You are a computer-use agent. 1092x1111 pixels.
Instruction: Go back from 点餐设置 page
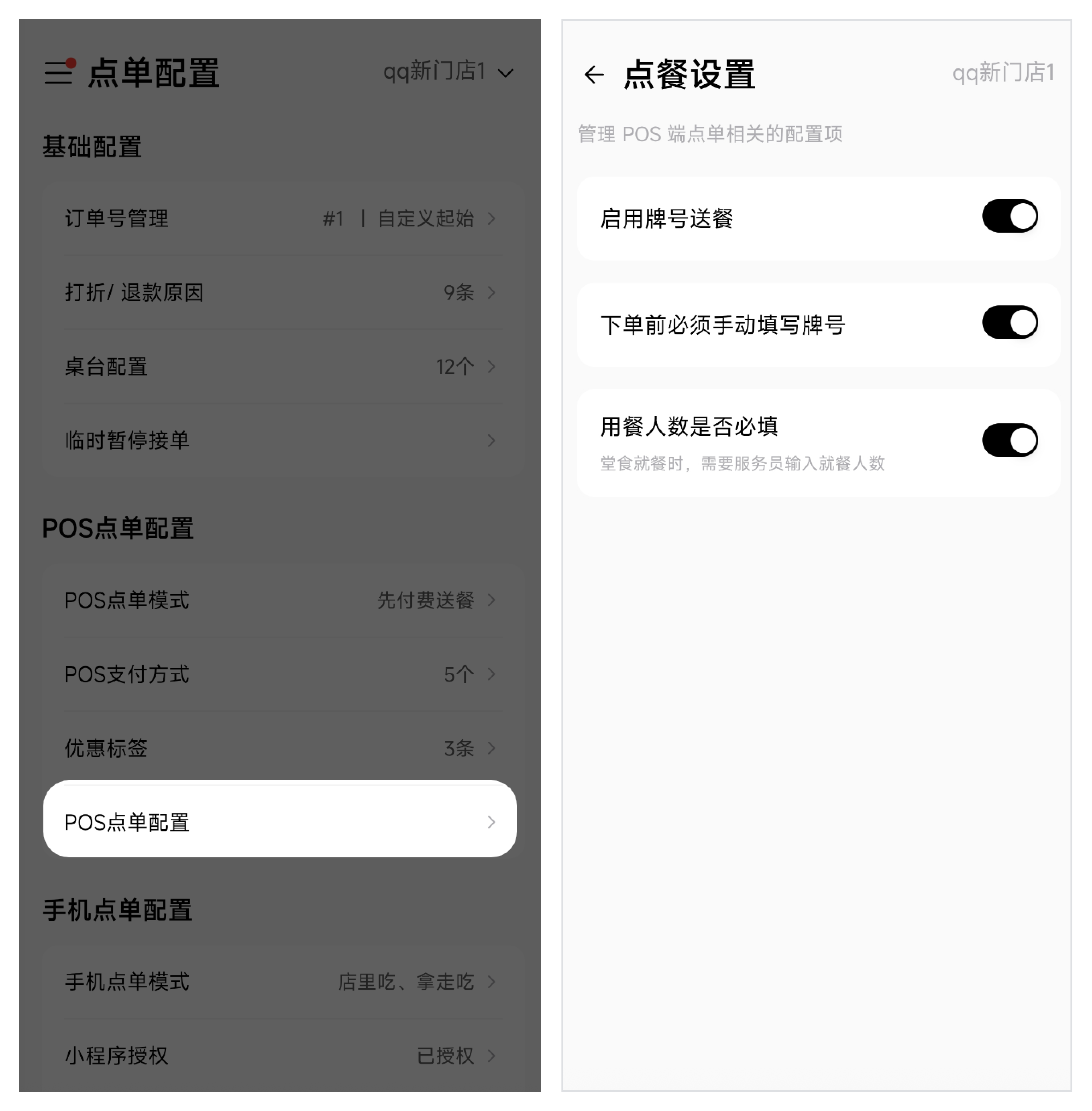pyautogui.click(x=594, y=75)
